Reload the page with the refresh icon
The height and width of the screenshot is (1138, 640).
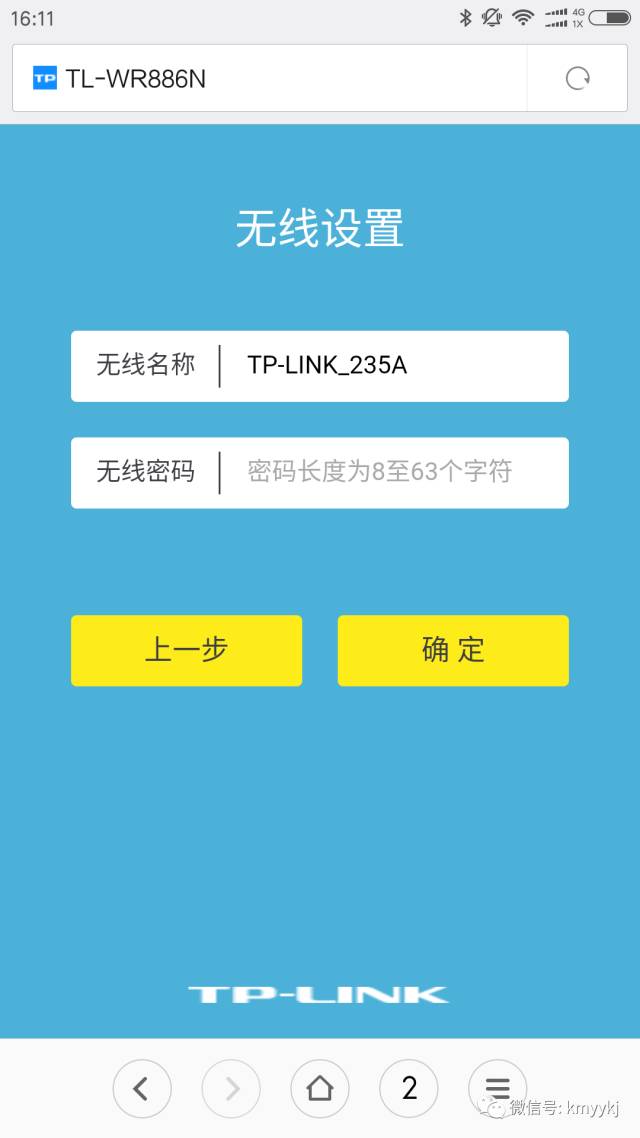[x=577, y=78]
